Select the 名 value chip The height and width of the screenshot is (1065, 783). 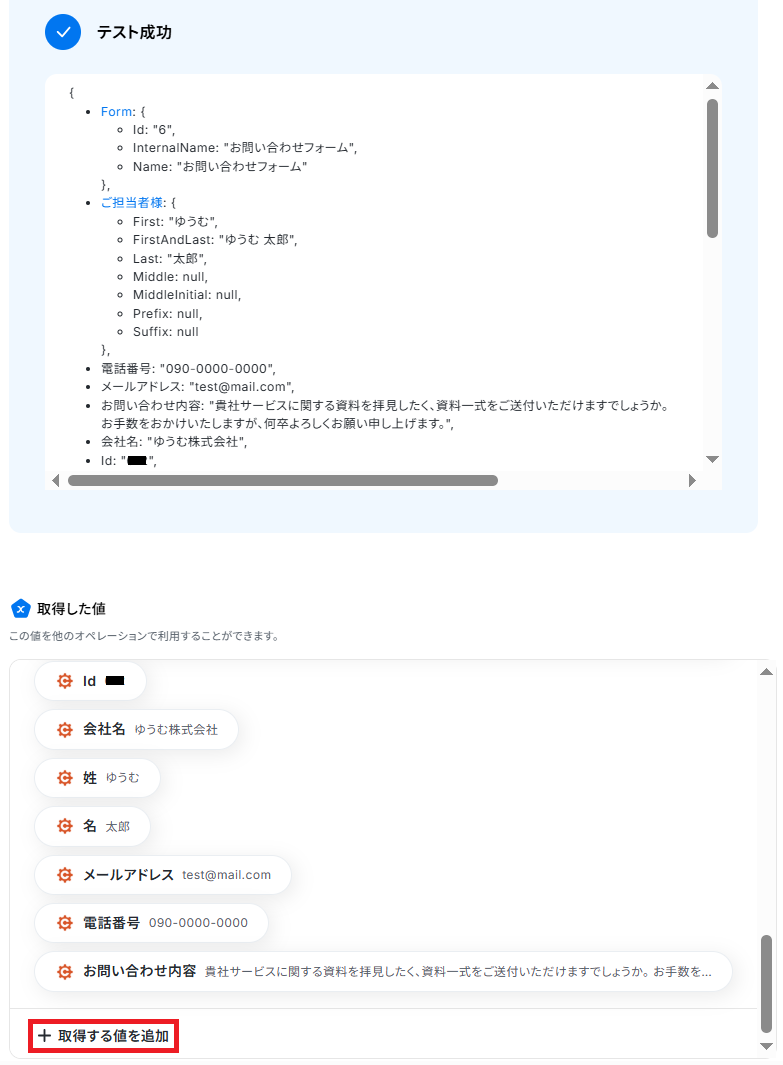click(x=92, y=826)
